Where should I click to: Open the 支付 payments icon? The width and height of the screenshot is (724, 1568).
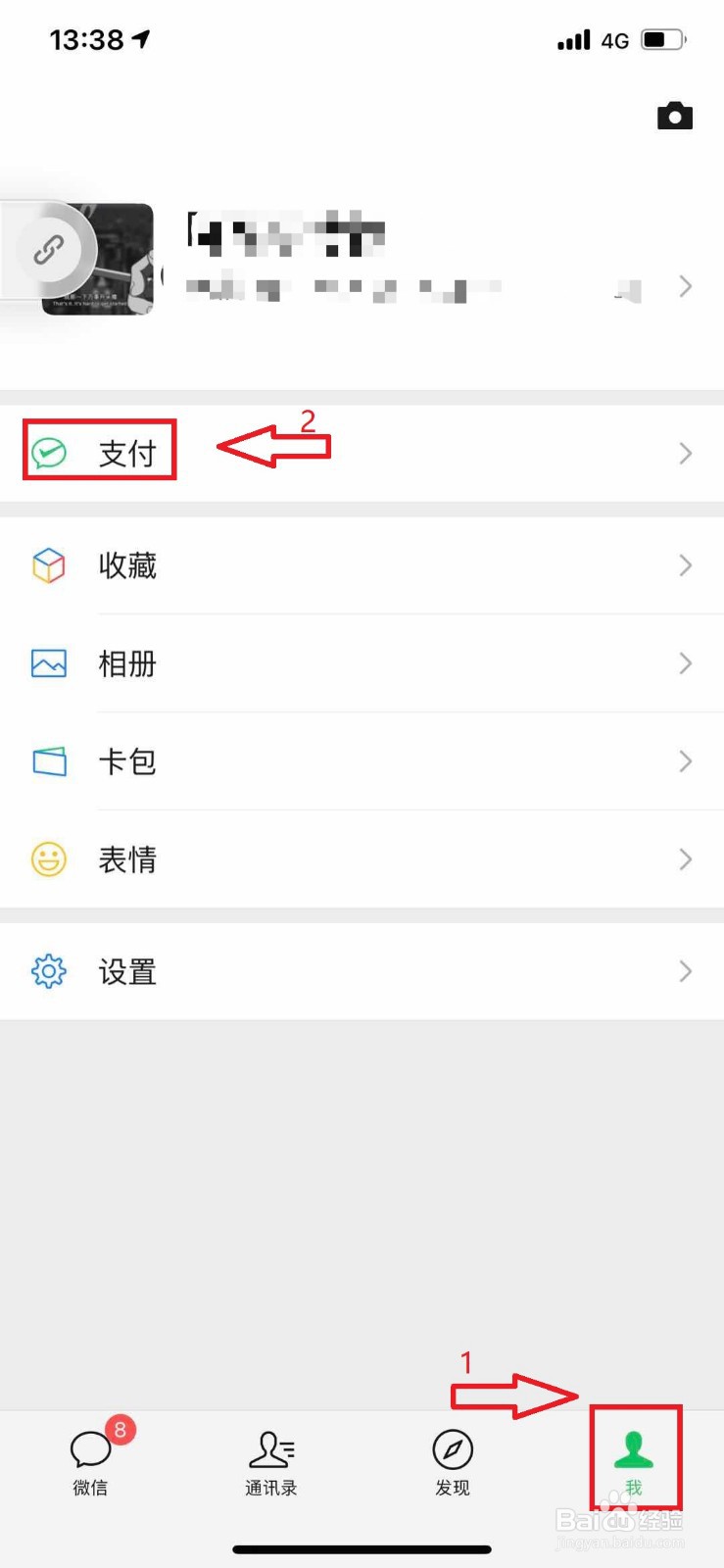[48, 452]
